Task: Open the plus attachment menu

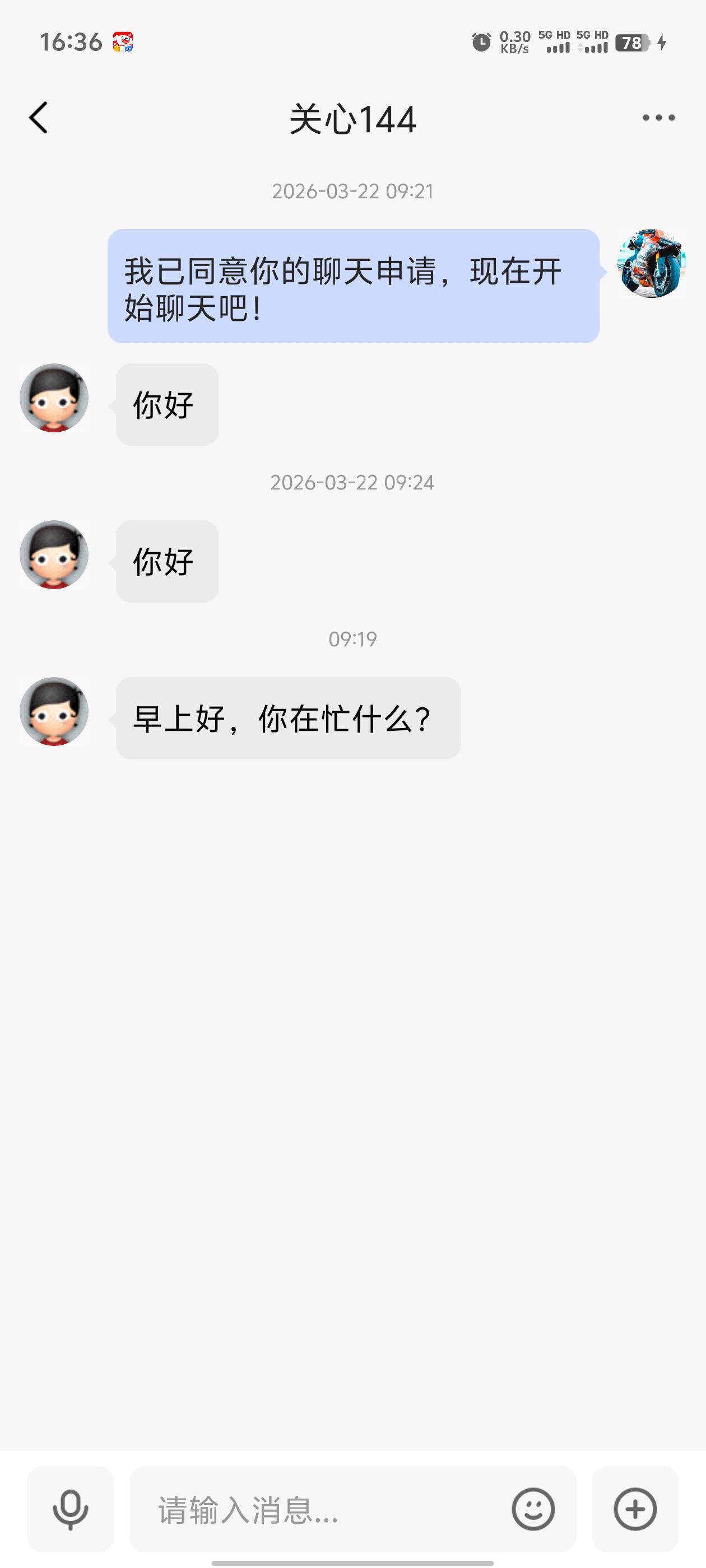Action: click(635, 1509)
